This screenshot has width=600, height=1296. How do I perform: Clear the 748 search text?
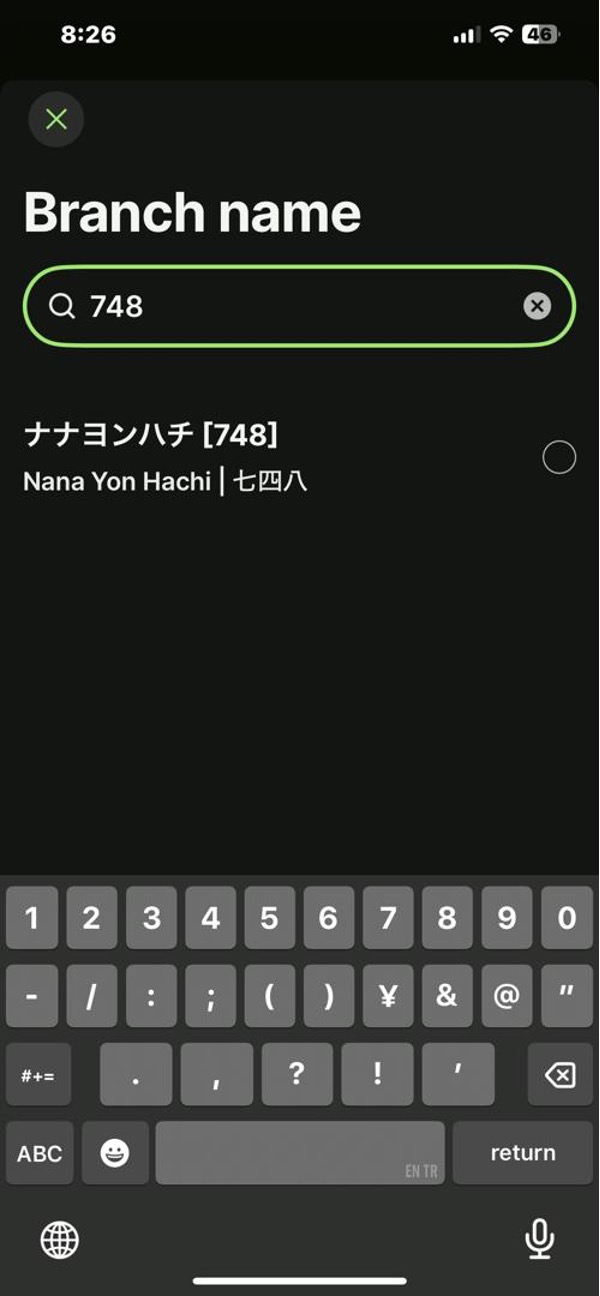(537, 306)
